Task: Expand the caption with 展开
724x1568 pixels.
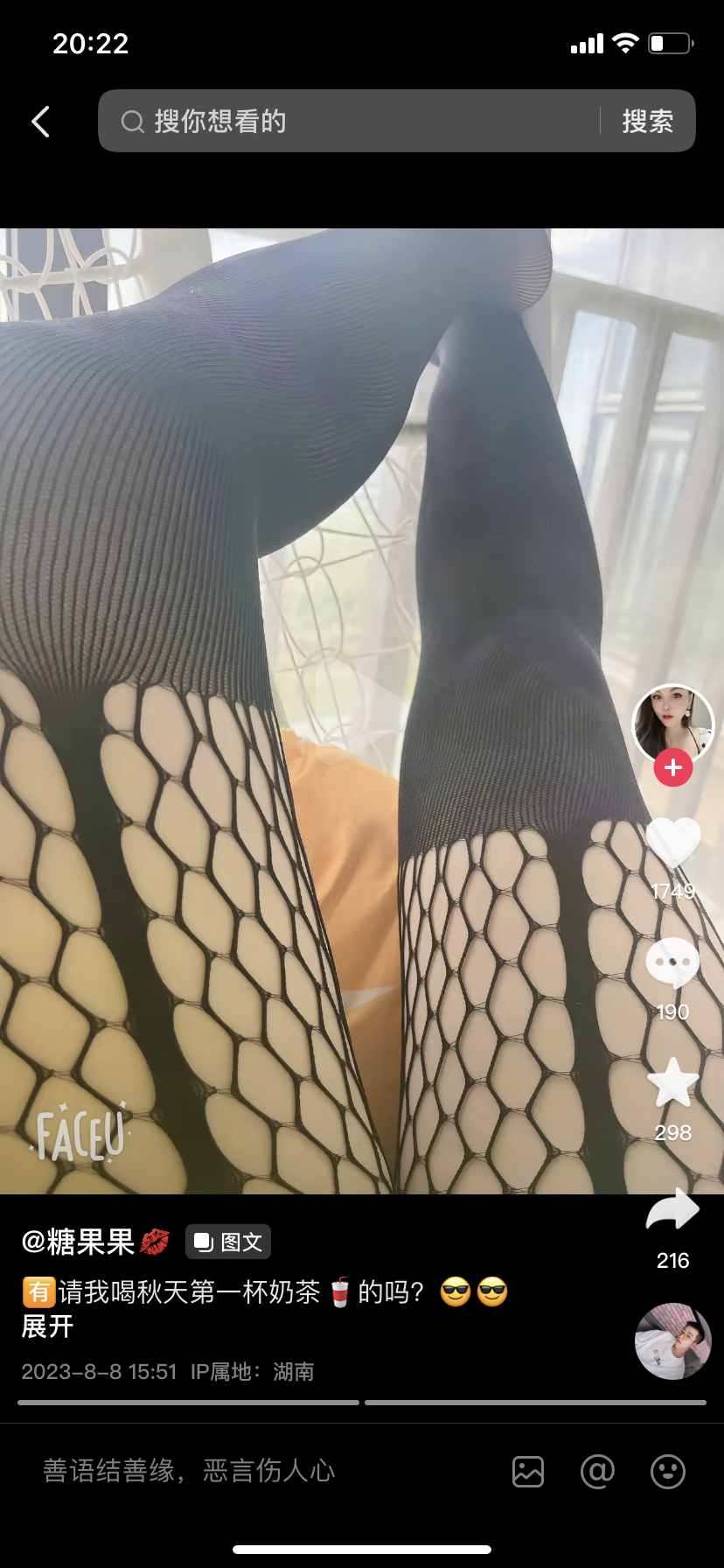Action: (47, 1326)
